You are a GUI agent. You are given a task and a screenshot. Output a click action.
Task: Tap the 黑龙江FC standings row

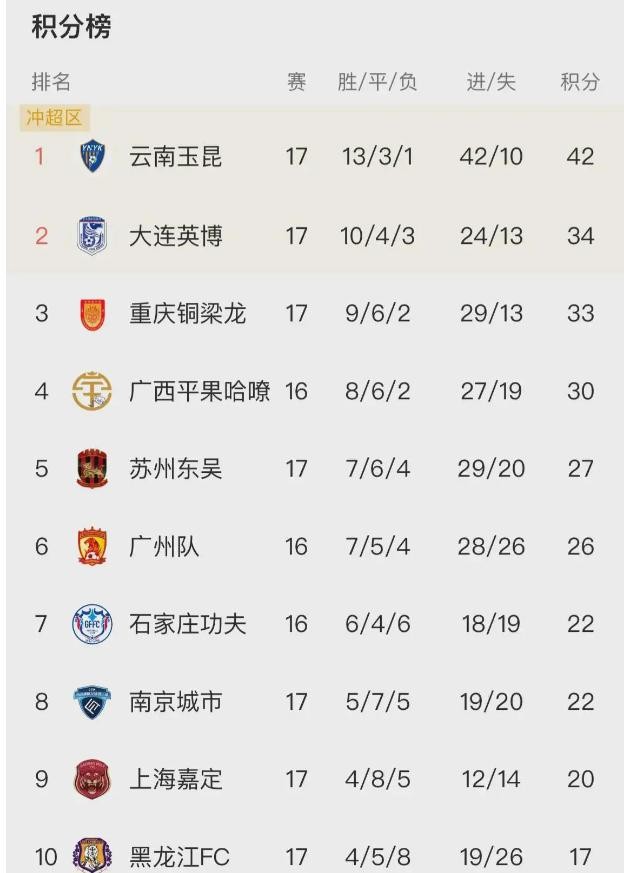tap(179, 857)
